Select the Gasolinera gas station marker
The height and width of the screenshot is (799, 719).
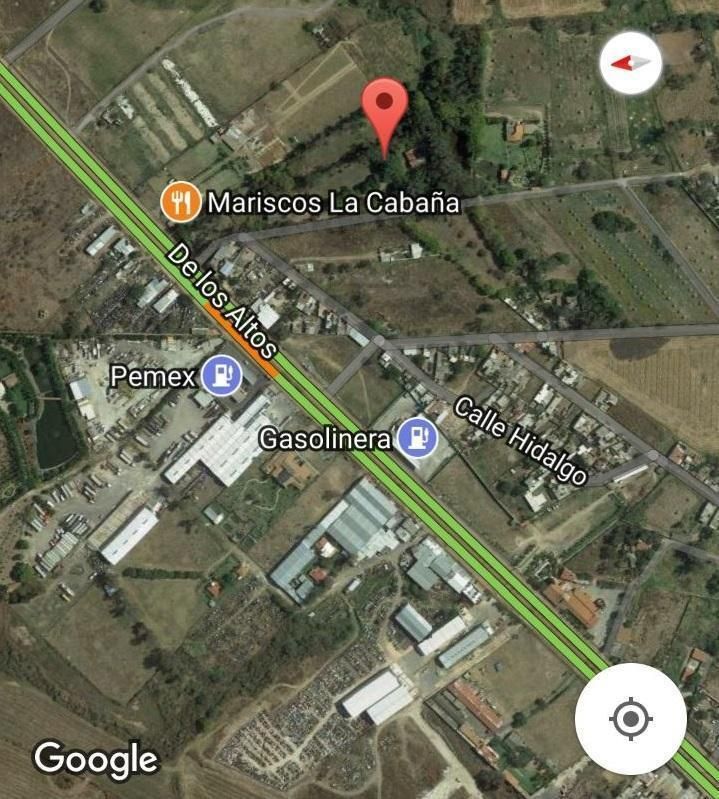(417, 438)
